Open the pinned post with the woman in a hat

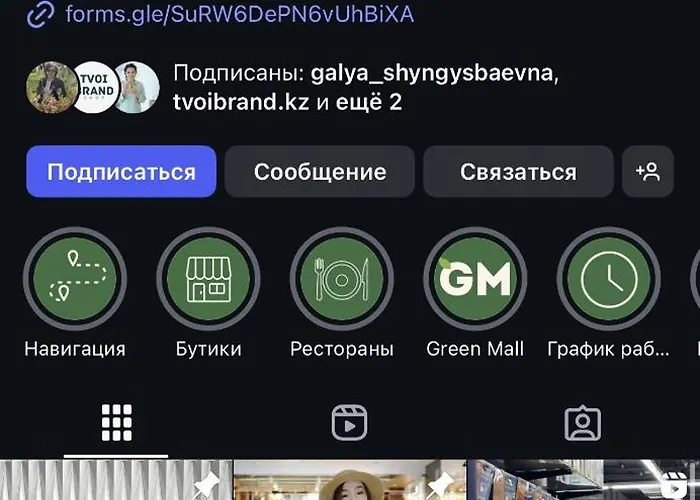point(348,482)
